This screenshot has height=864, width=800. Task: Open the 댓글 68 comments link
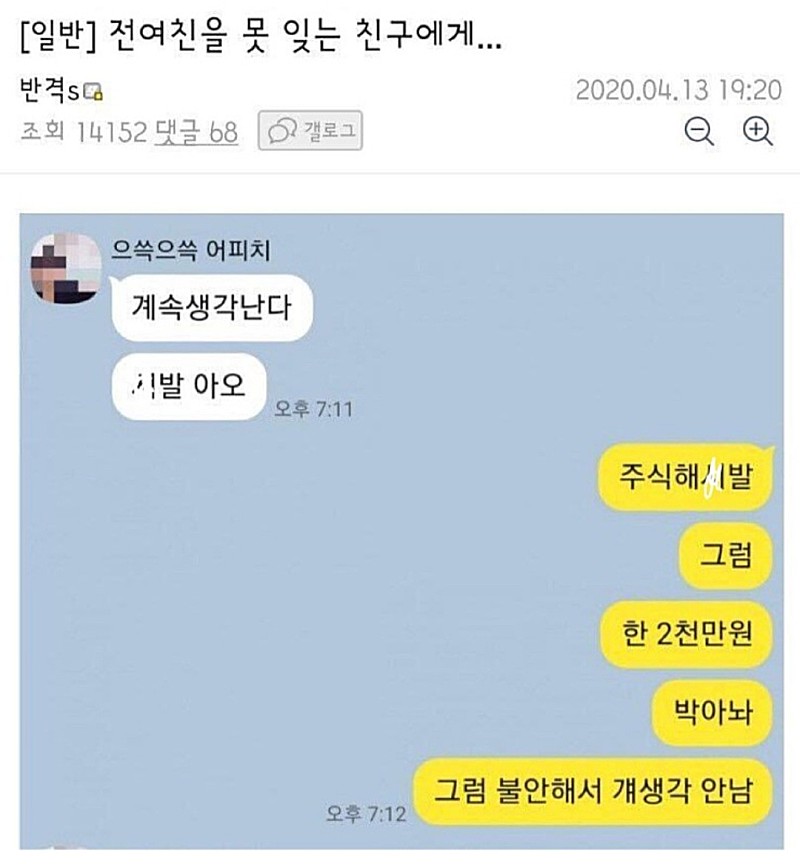coord(197,132)
